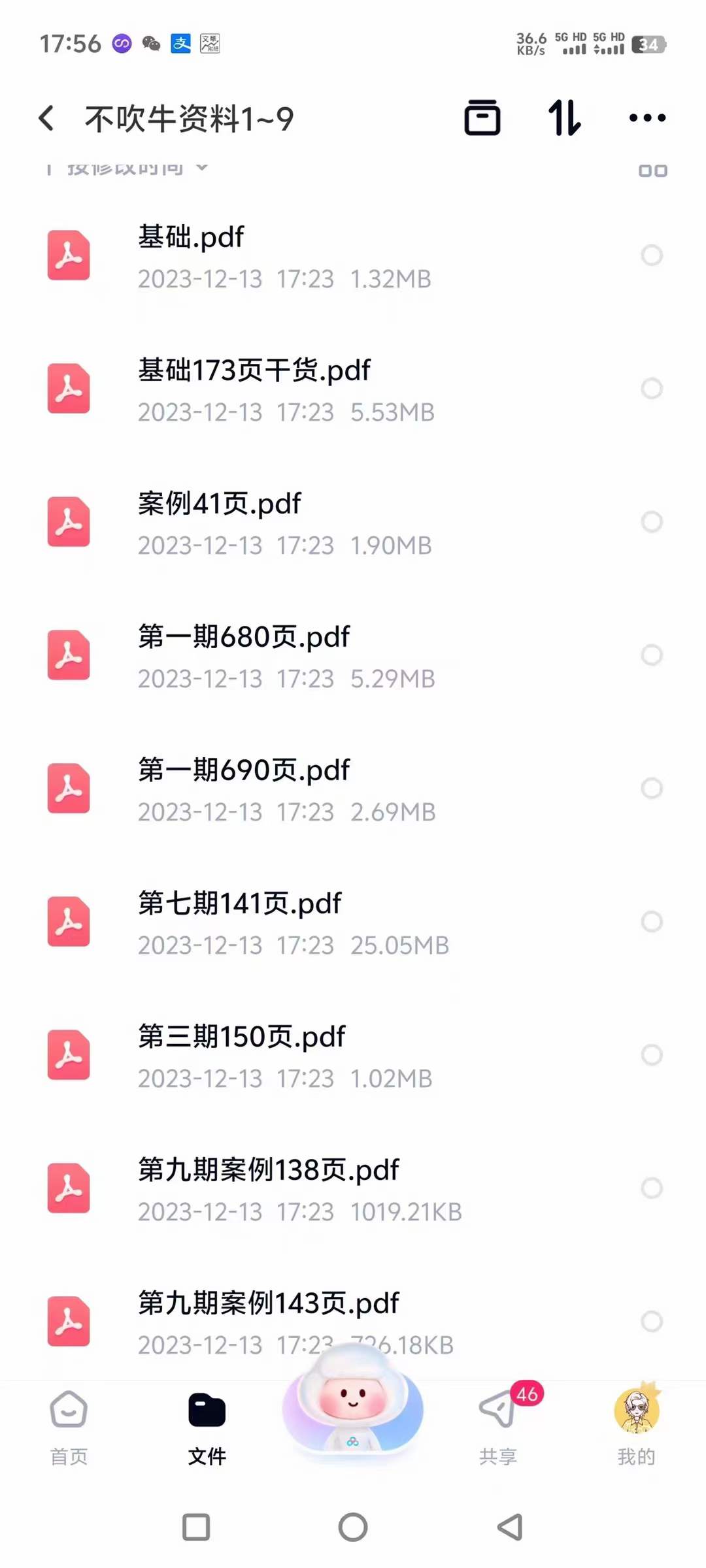Open 基础173页干货.pdf
Viewport: 706px width, 1568px height.
353,389
